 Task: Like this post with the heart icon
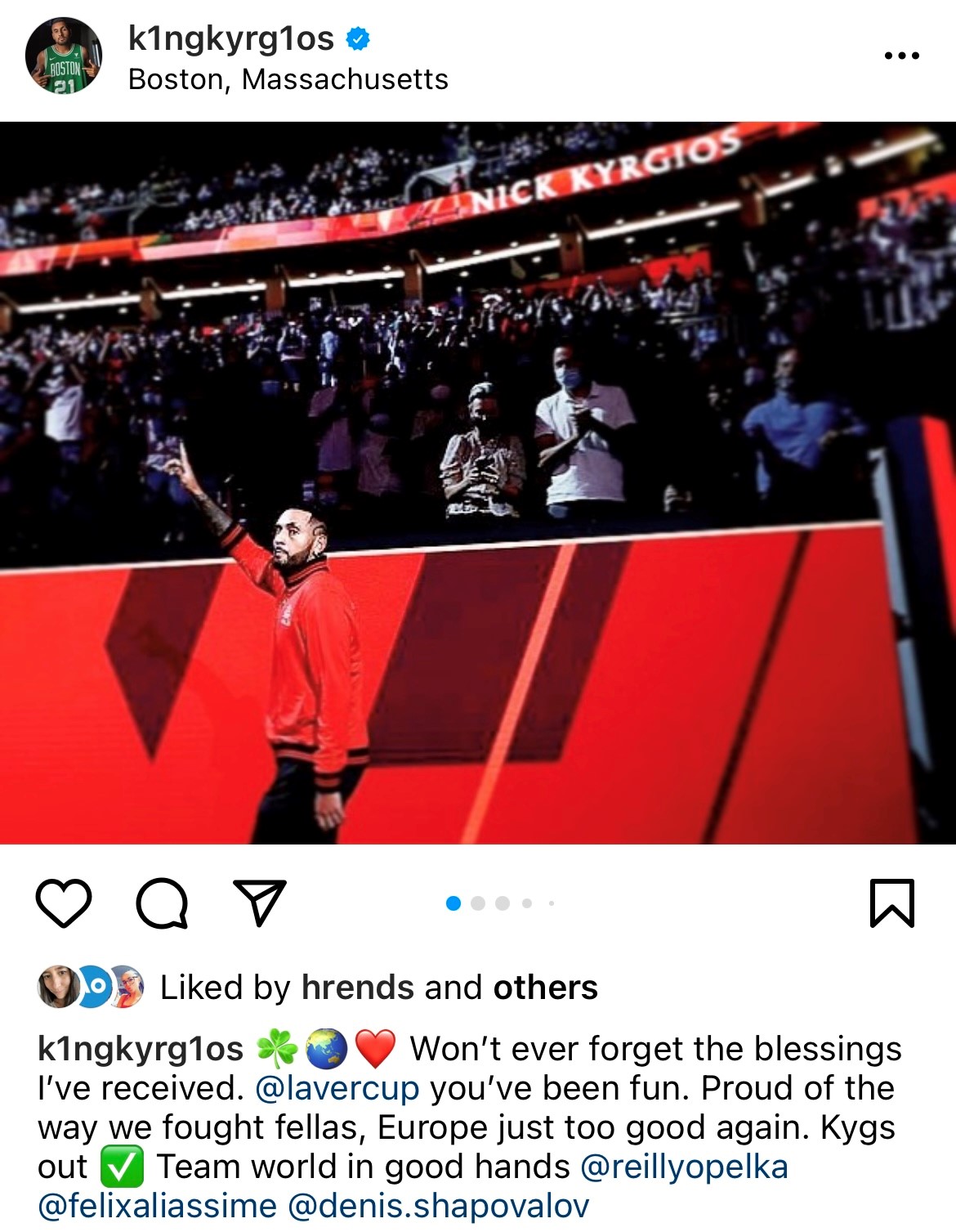coord(64,903)
